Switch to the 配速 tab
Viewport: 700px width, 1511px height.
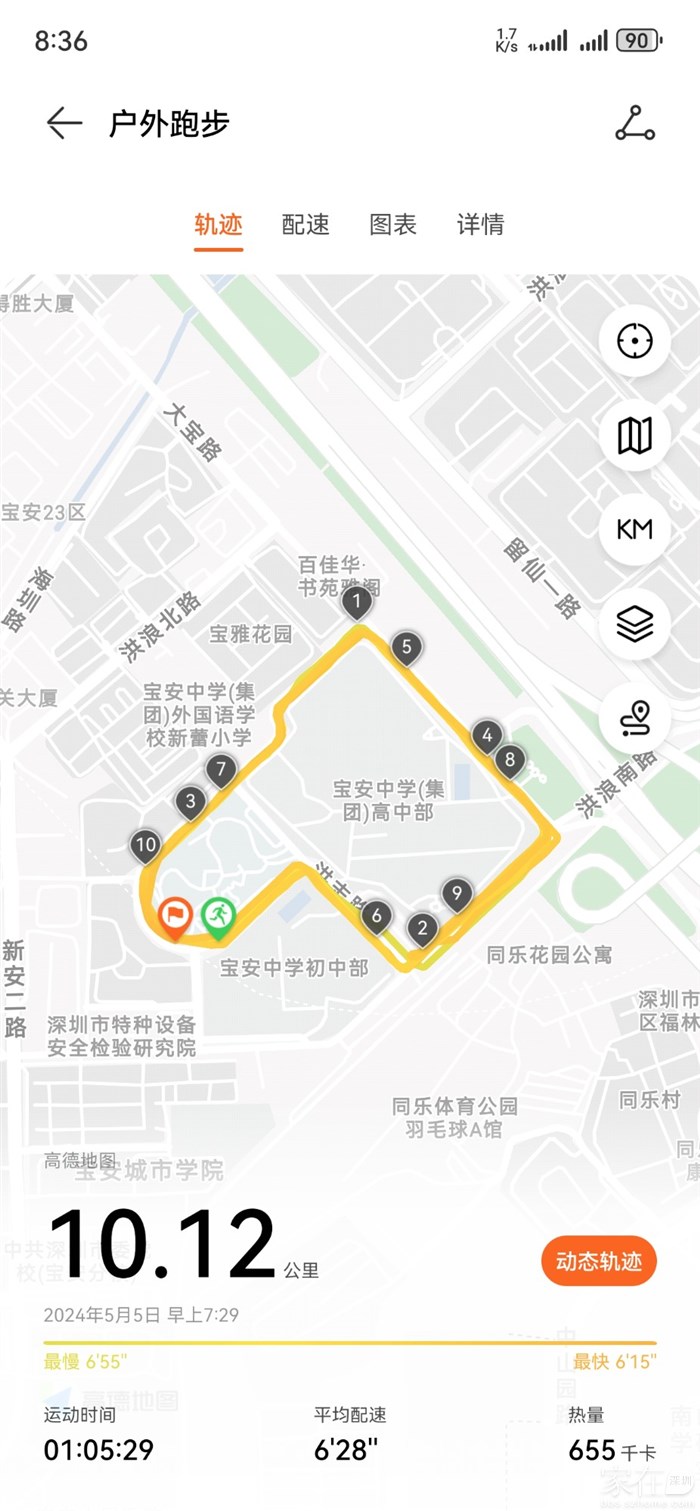pos(306,224)
